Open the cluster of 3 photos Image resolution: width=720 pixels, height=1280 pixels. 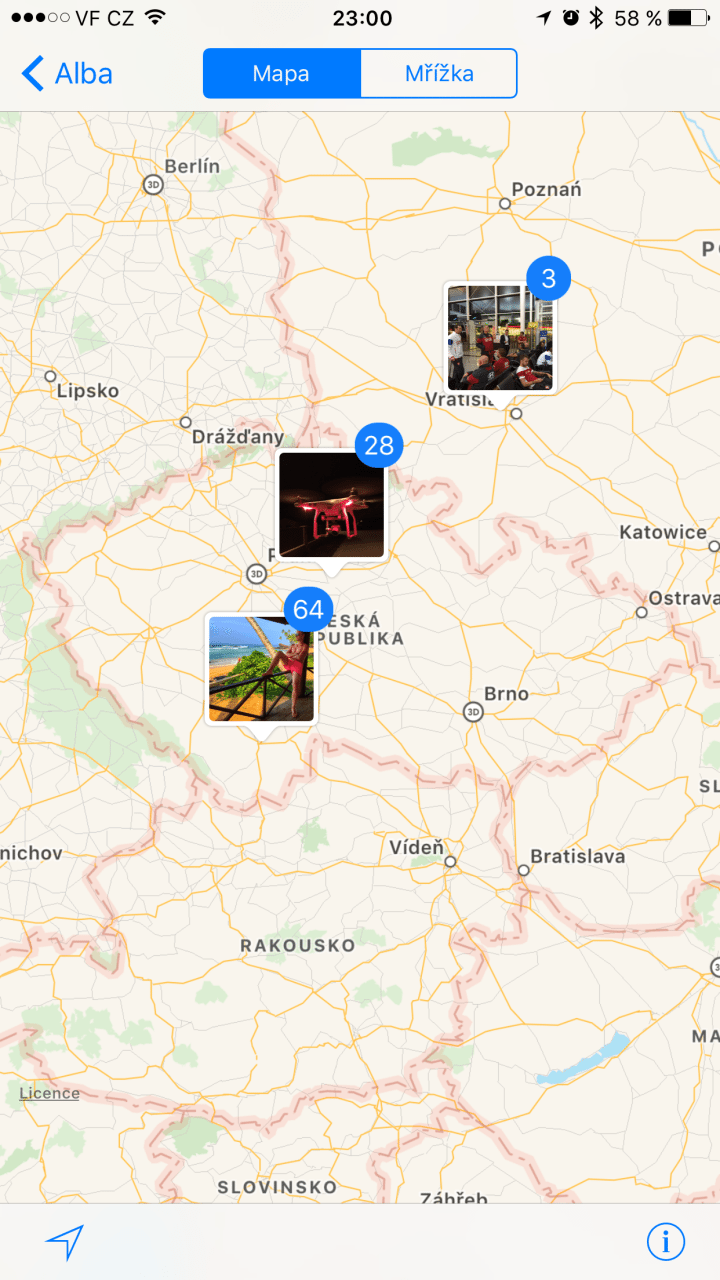tap(499, 338)
